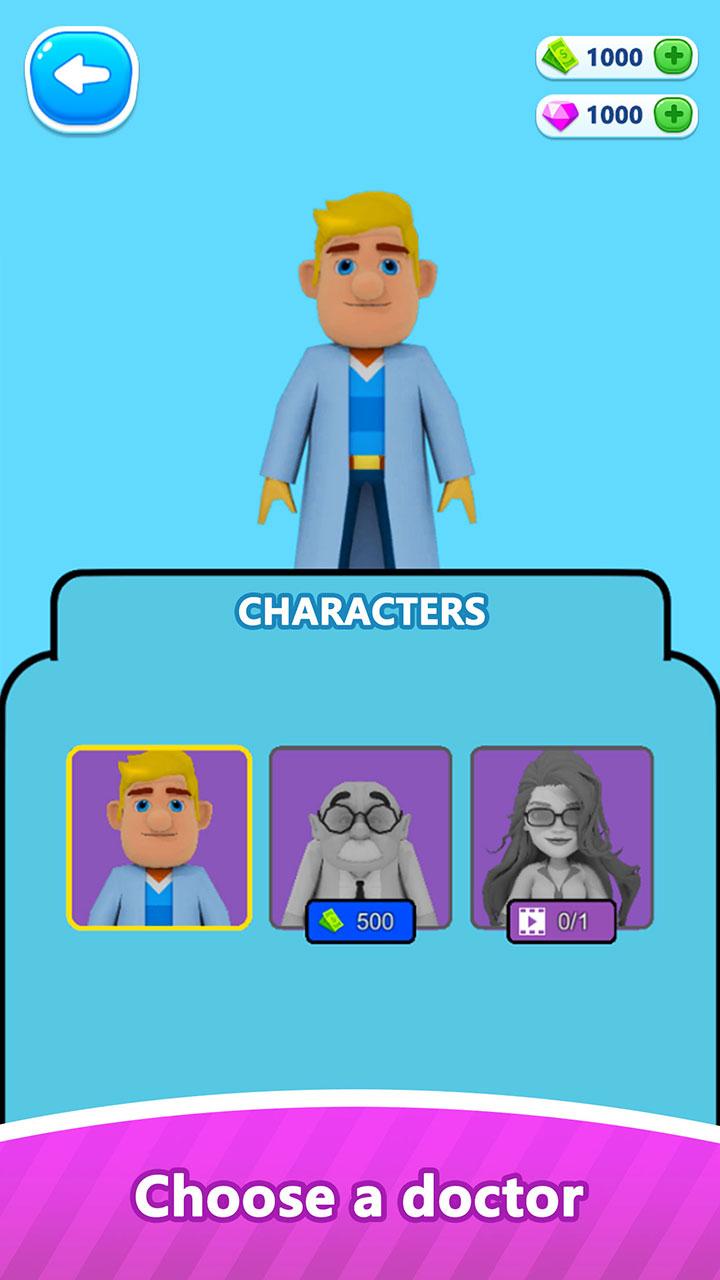Add more cash with the green plus
Screen dimensions: 720x1280
point(674,57)
